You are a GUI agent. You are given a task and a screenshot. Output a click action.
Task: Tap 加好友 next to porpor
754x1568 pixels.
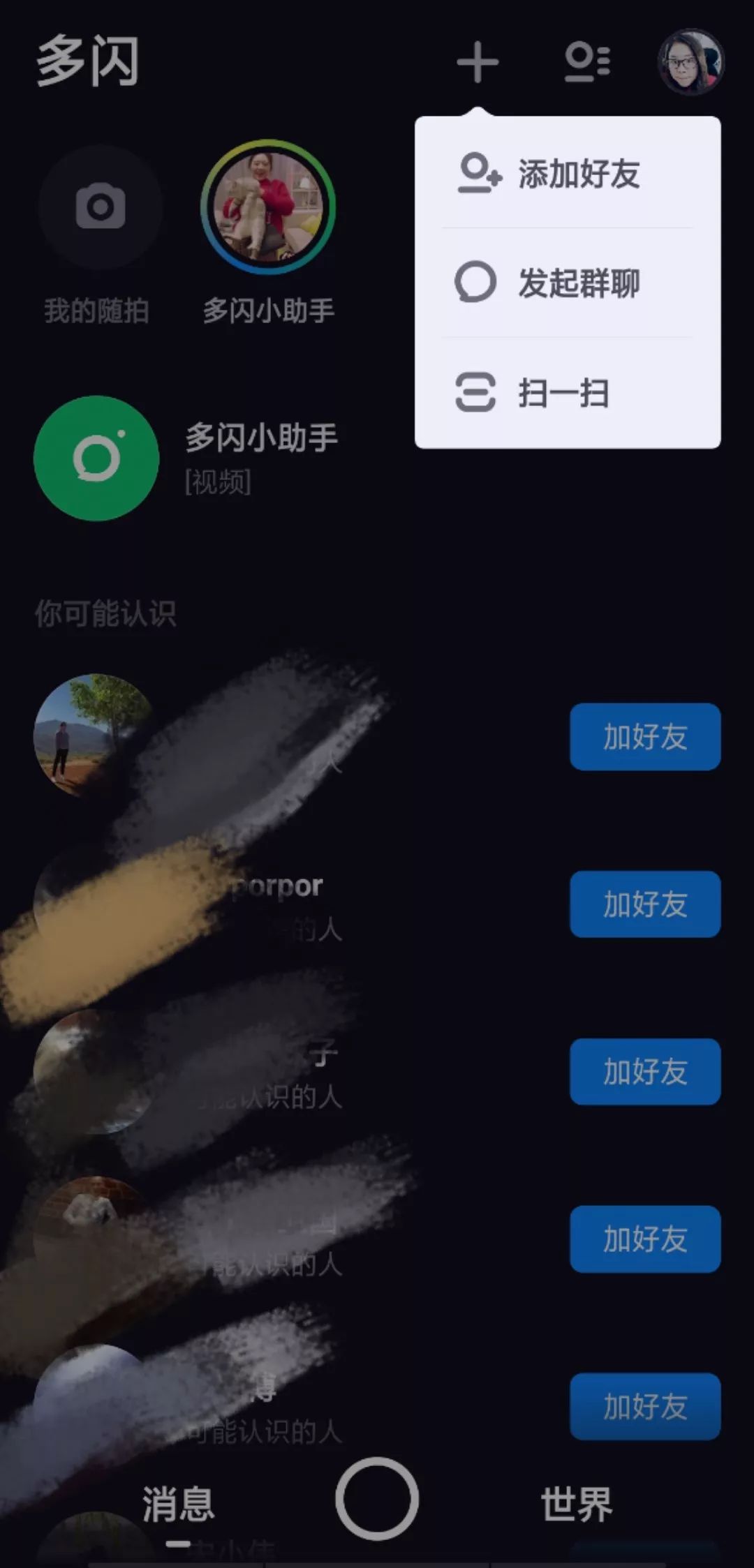tap(644, 904)
